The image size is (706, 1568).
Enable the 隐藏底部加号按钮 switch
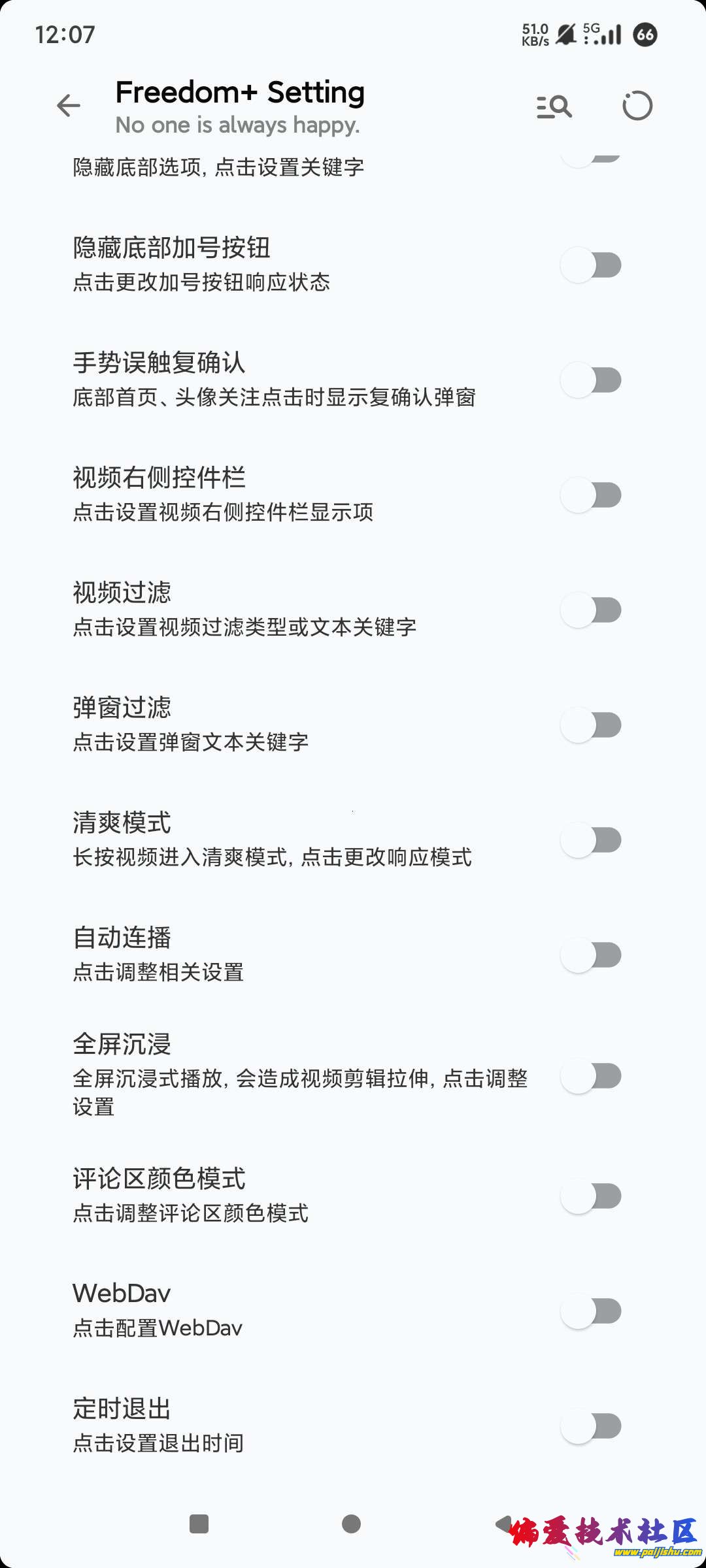(x=590, y=263)
